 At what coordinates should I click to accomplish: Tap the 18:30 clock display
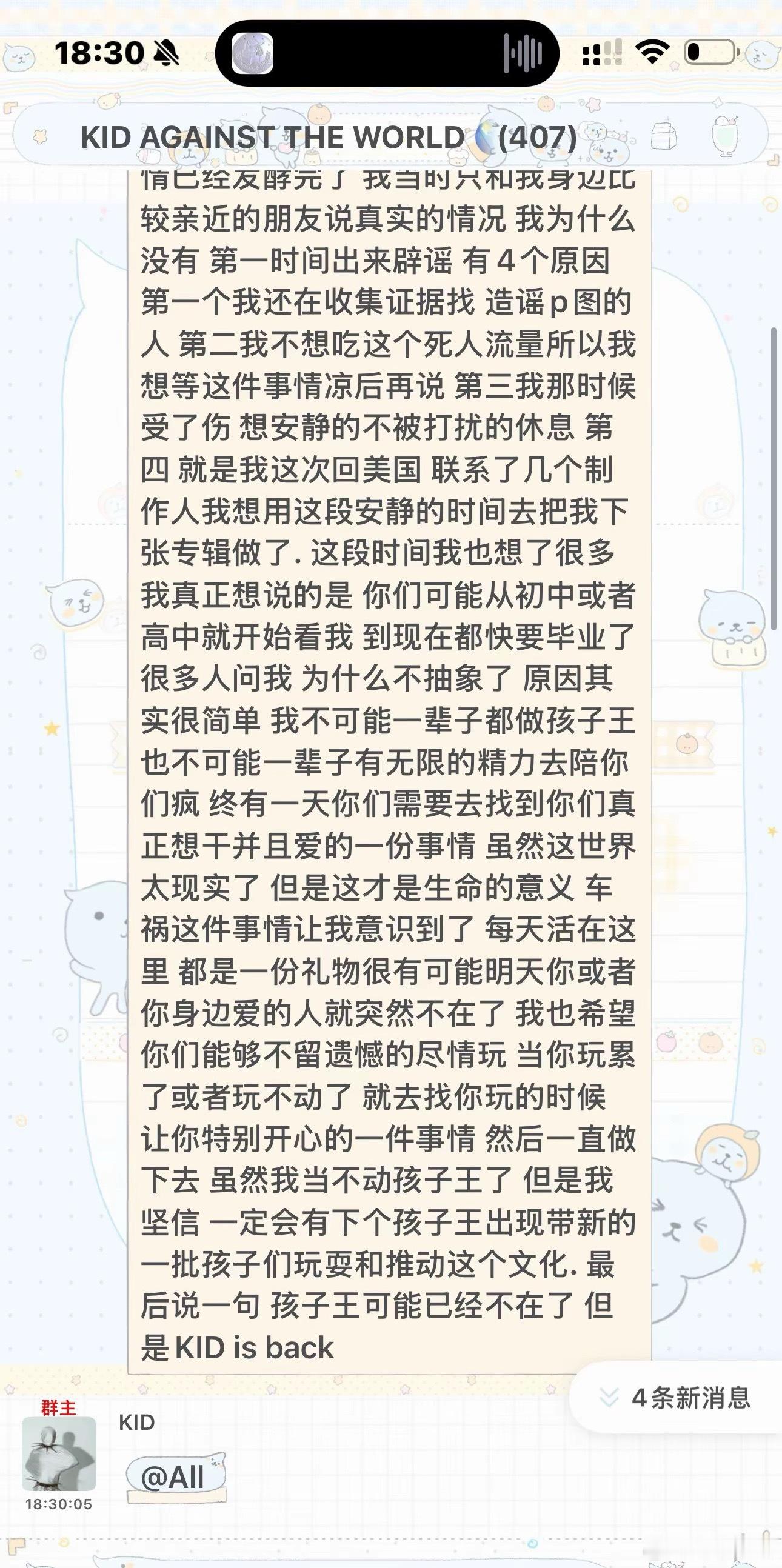pos(101,53)
